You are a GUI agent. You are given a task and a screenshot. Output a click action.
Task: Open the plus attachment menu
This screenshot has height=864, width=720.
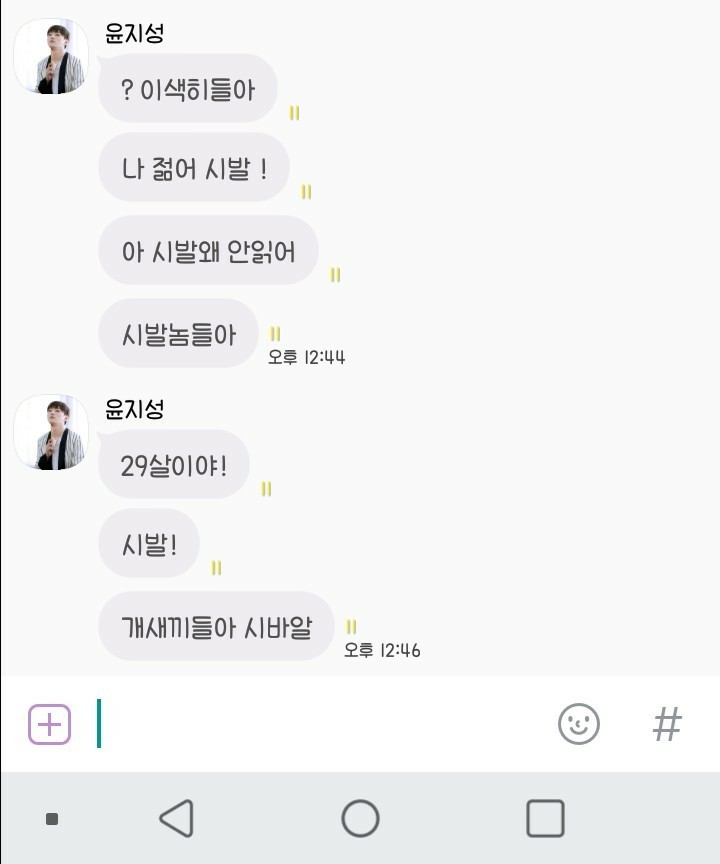[x=49, y=724]
